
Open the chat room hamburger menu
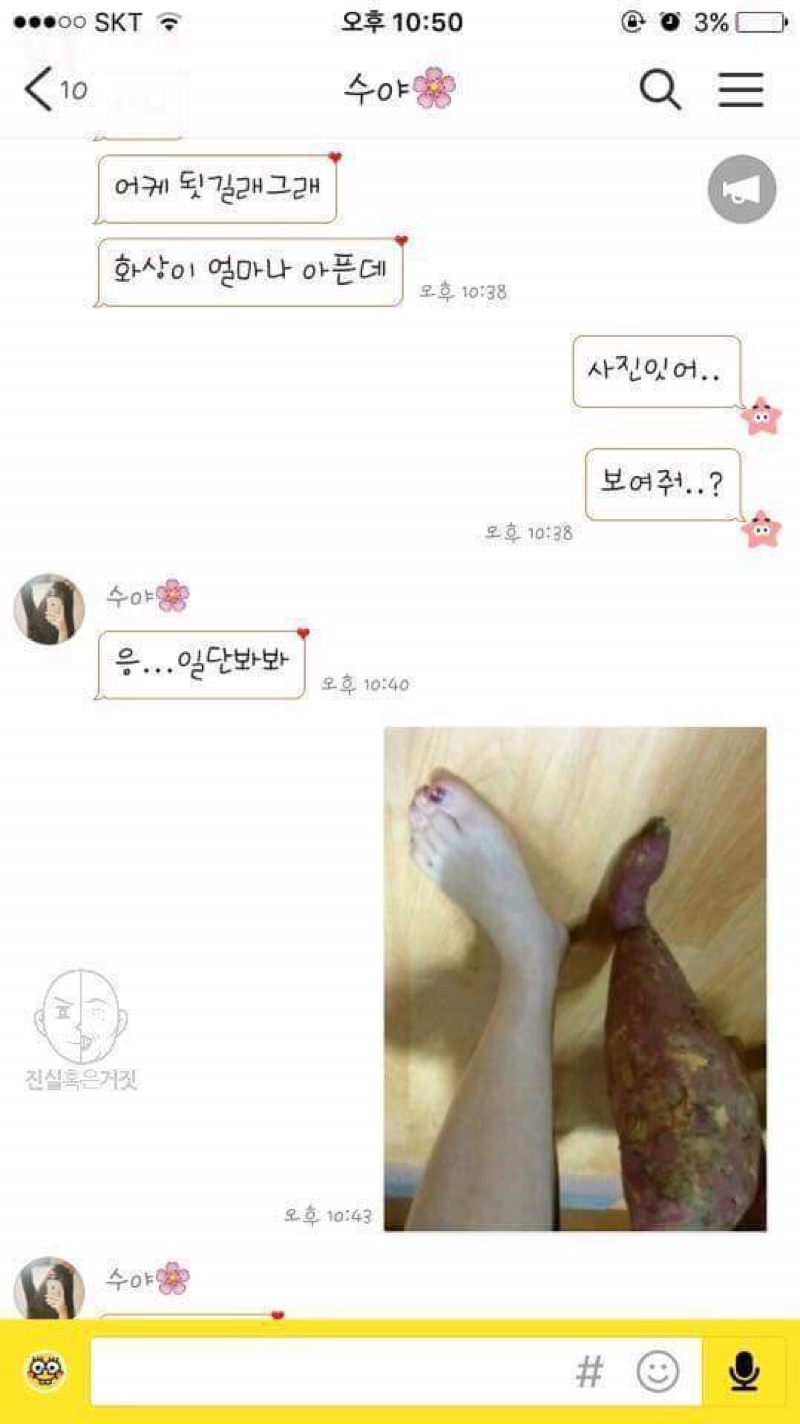click(x=741, y=90)
